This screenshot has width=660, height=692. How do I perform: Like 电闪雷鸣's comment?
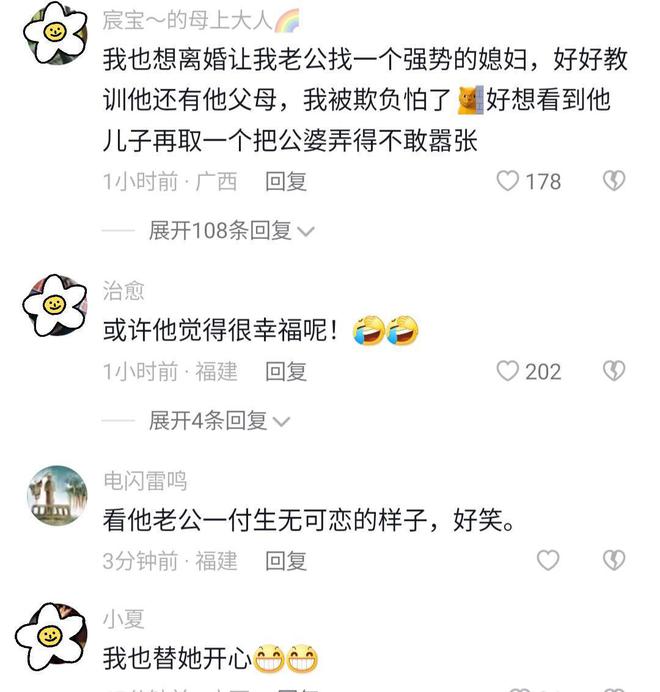548,560
